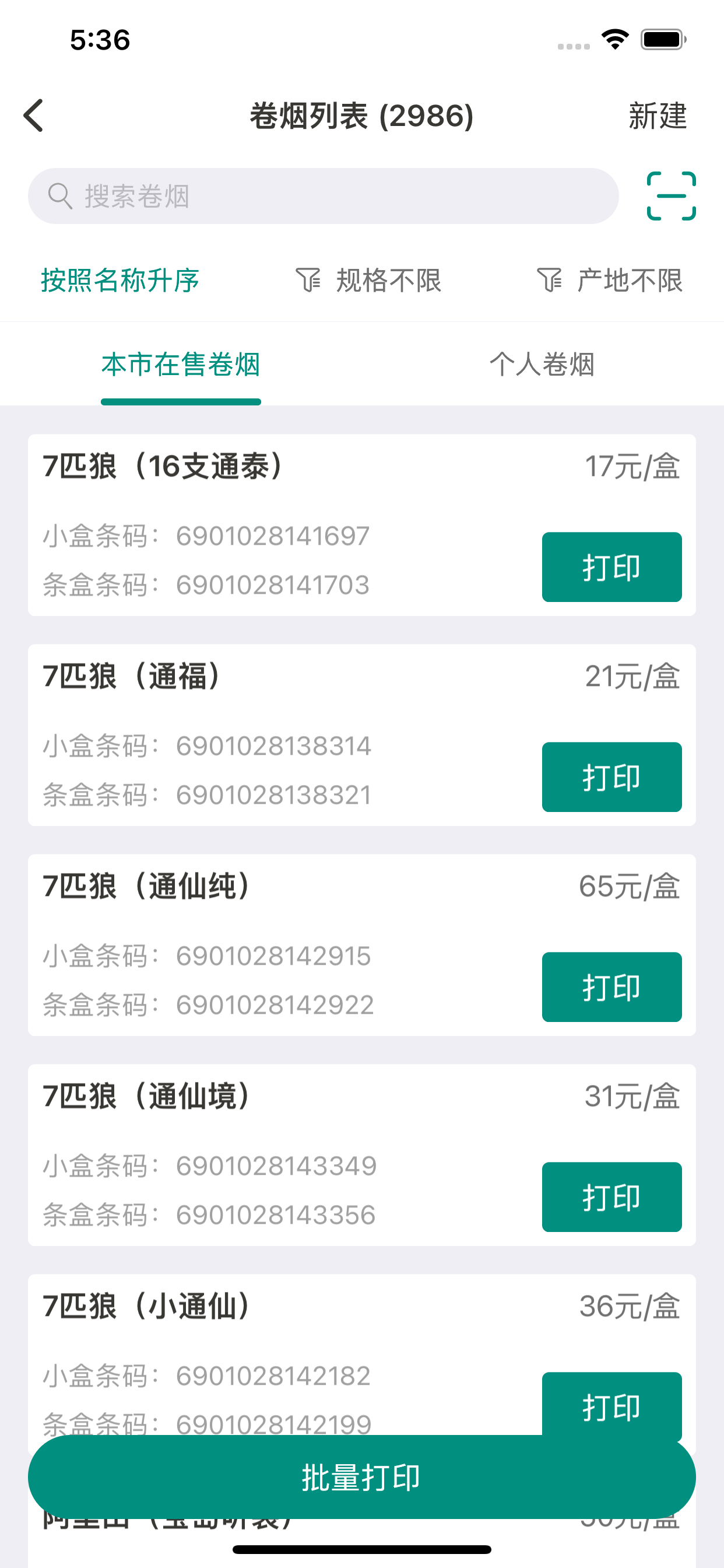Viewport: 724px width, 1568px height.
Task: Switch to the 个人卷烟 tab
Action: click(x=542, y=365)
